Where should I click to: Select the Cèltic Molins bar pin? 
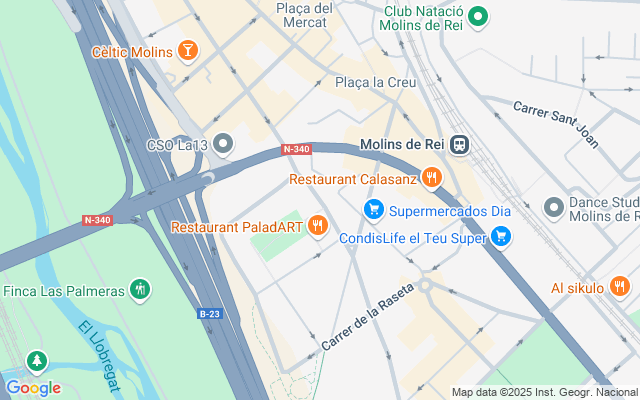[x=188, y=51]
